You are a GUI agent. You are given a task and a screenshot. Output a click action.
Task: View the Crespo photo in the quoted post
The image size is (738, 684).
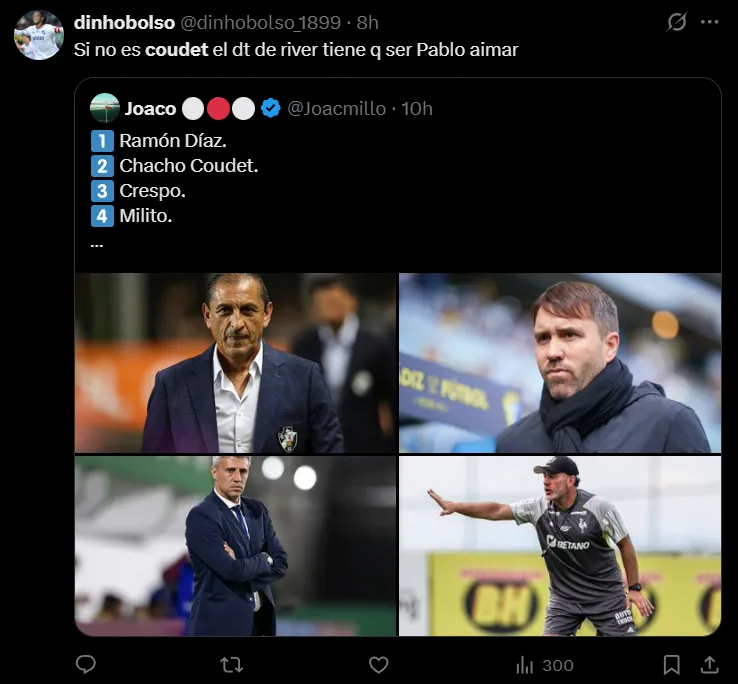[x=235, y=546]
